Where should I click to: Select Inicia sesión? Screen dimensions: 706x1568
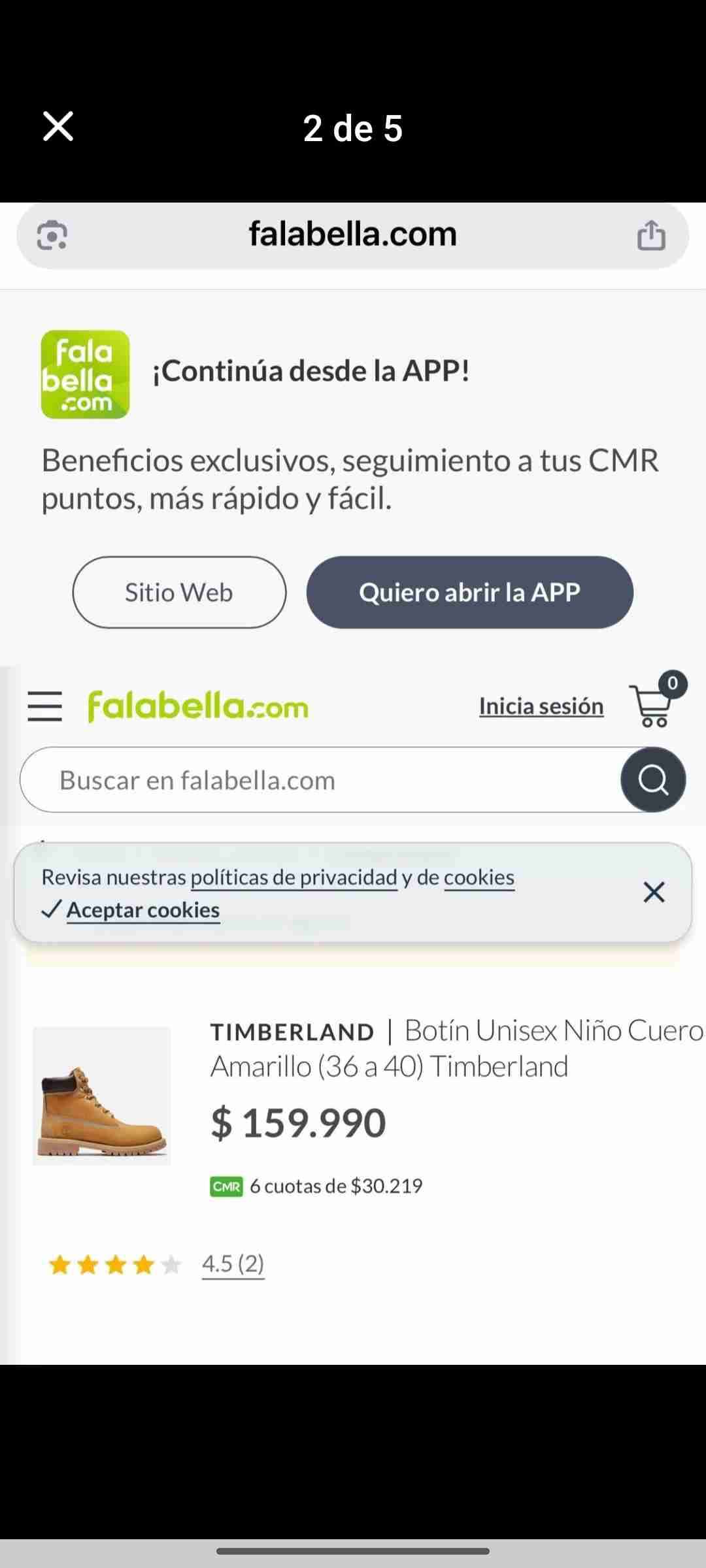click(541, 706)
